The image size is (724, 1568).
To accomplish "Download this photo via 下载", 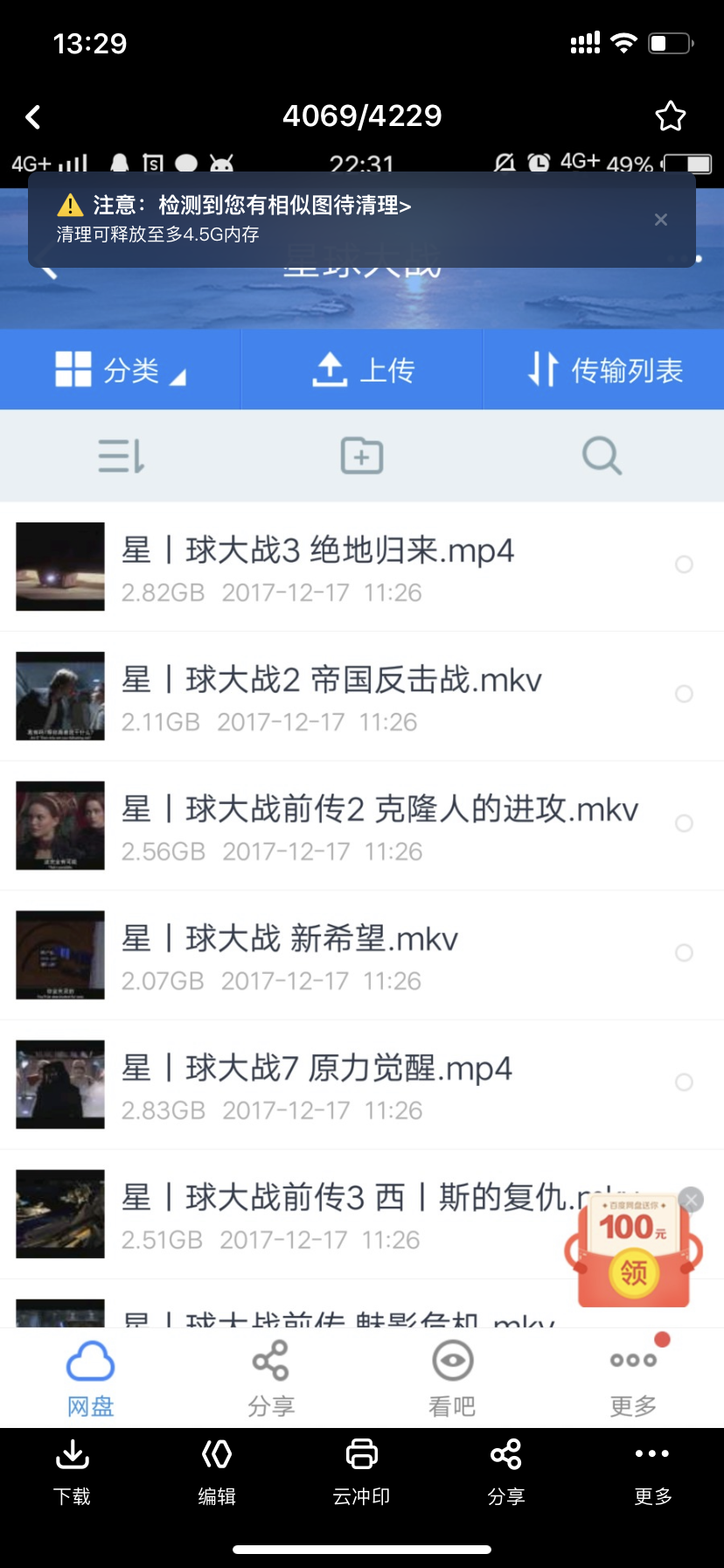I will click(72, 1472).
